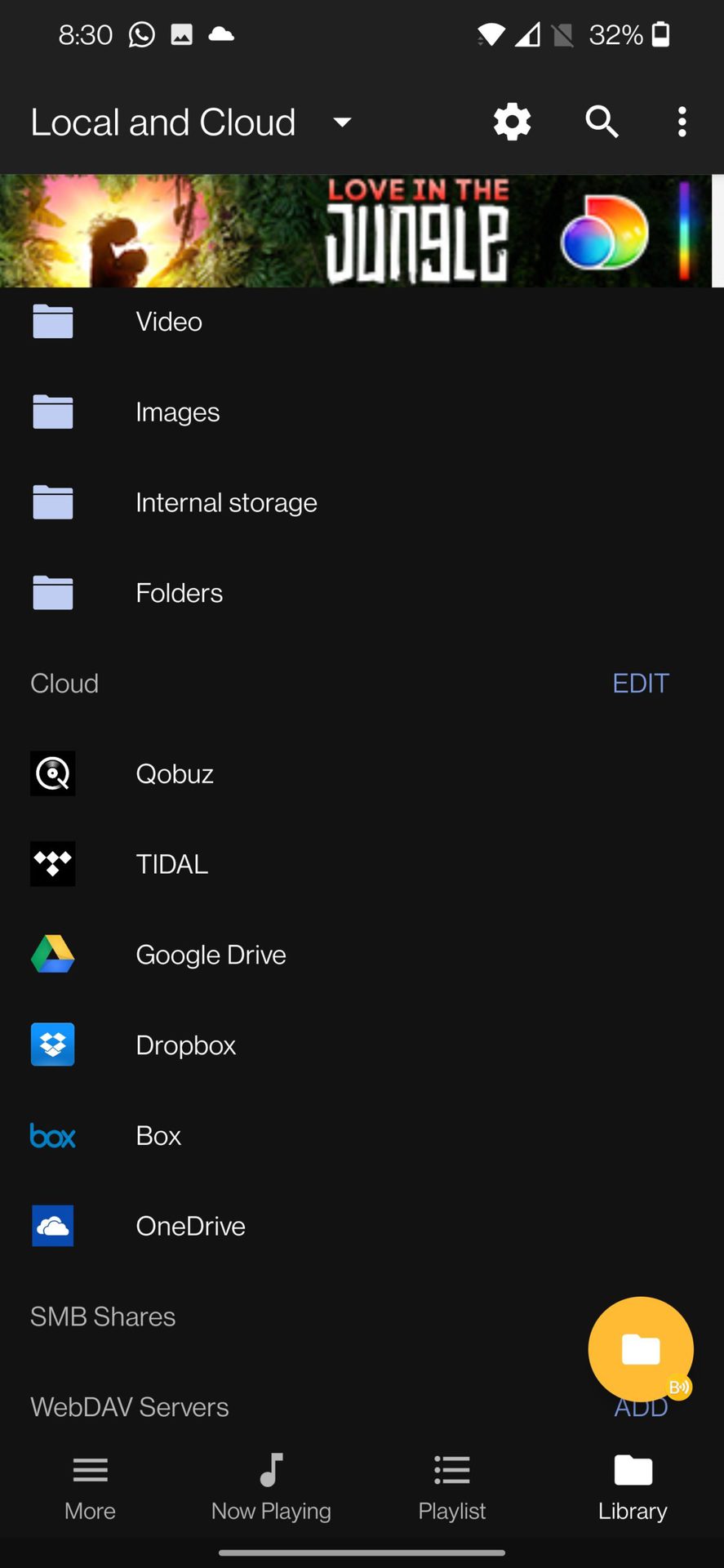Open the Folders entry
724x1568 pixels.
click(179, 594)
